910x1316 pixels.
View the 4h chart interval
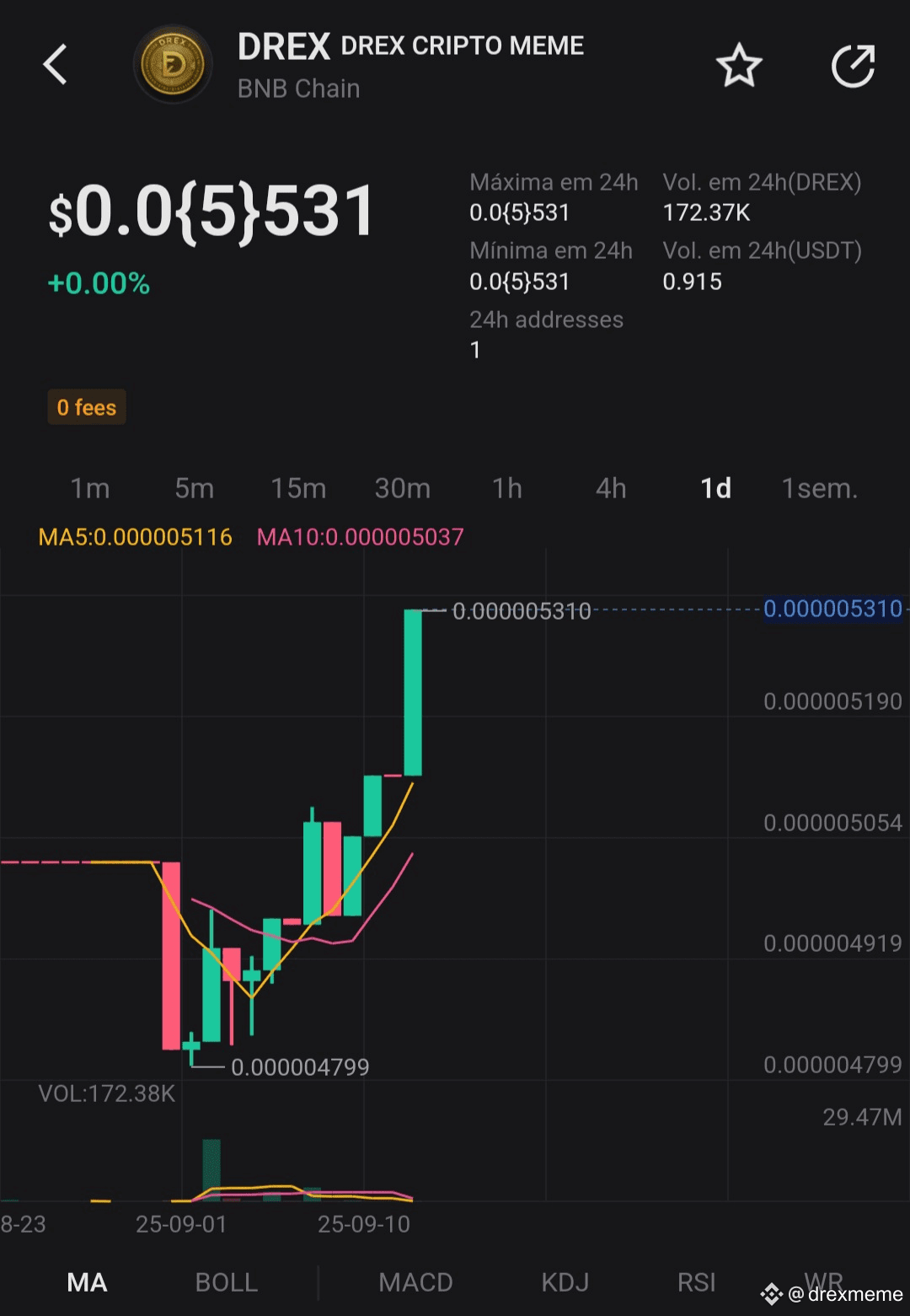(611, 488)
